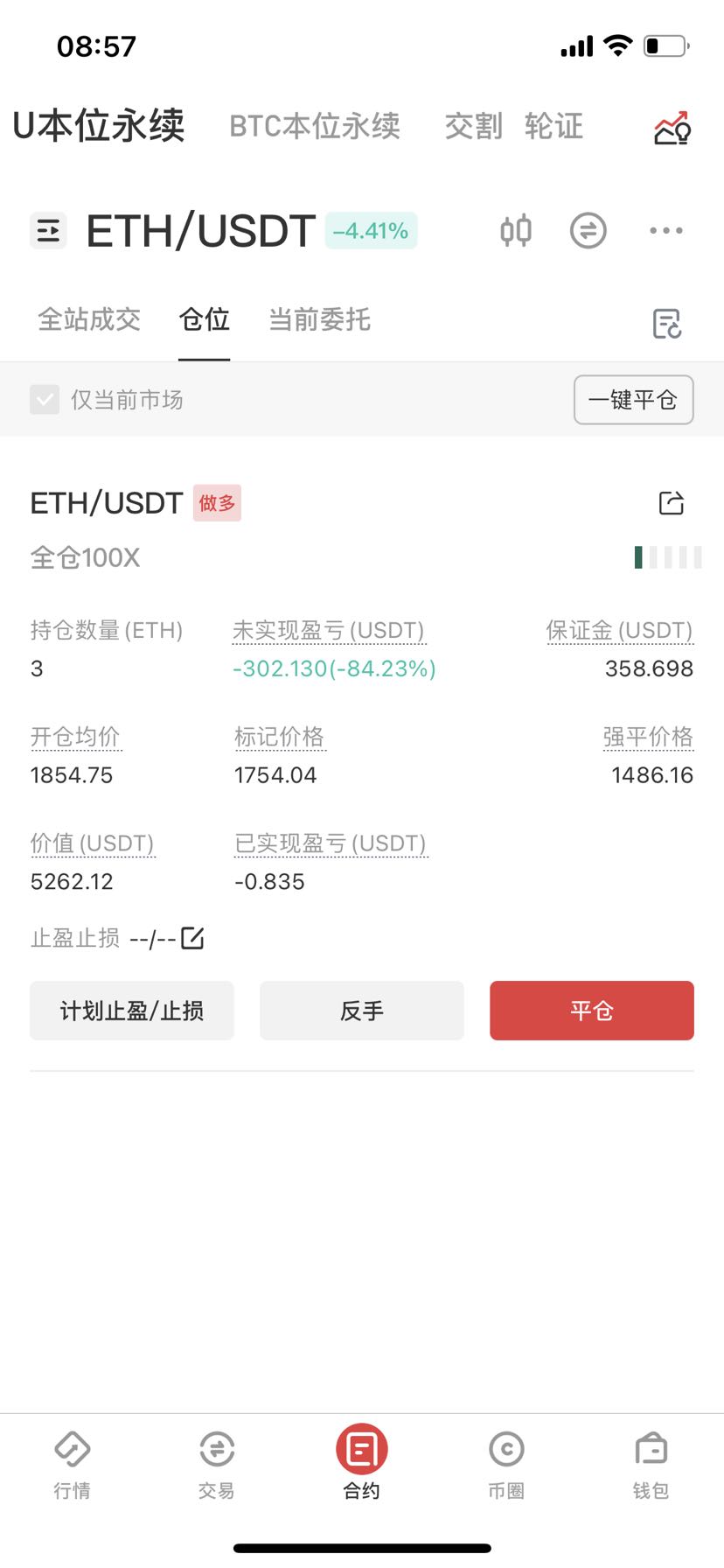Switch to the 交割 tab
This screenshot has height=1568, width=724.
(x=473, y=126)
